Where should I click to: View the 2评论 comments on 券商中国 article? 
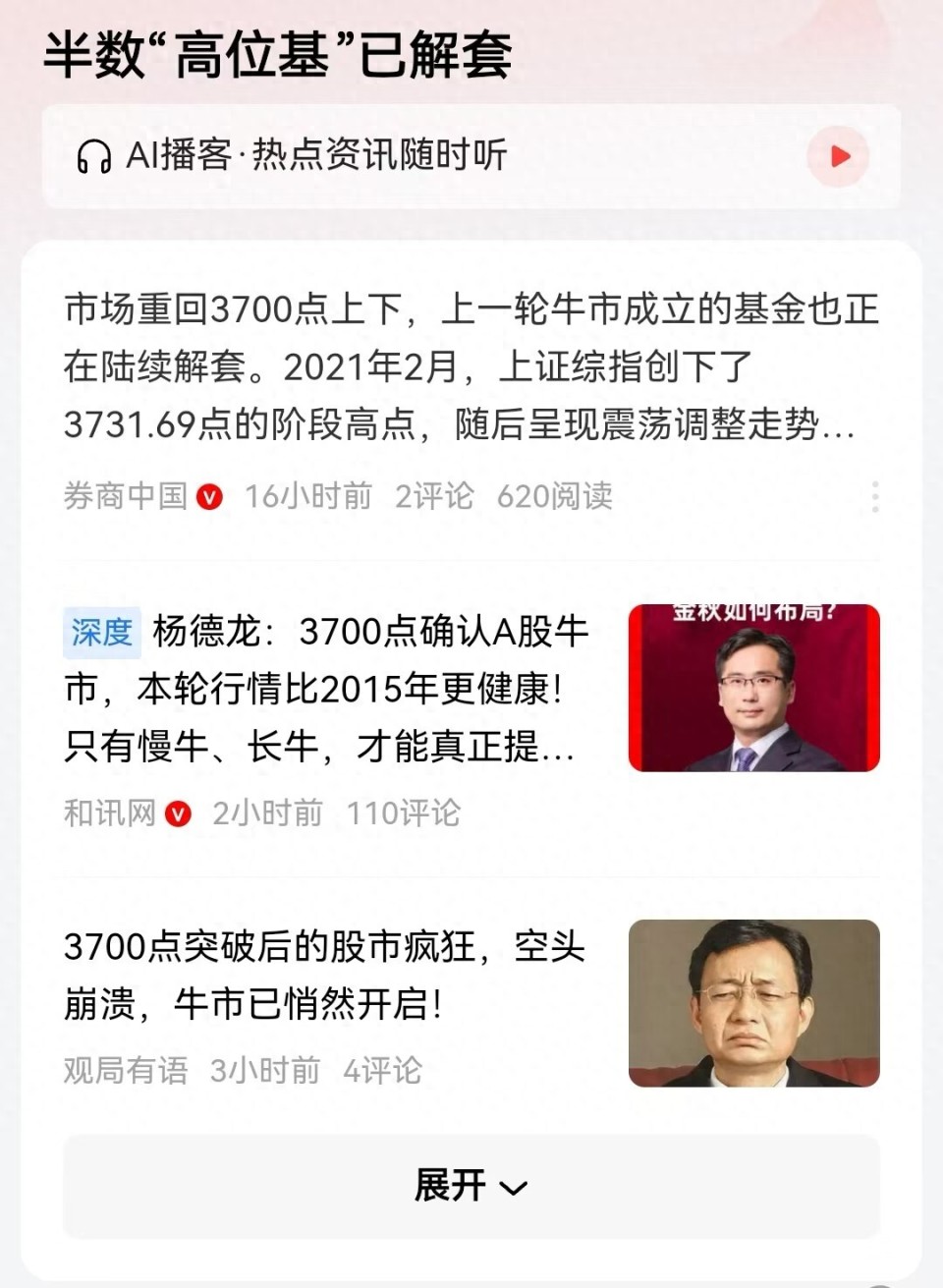pos(435,497)
